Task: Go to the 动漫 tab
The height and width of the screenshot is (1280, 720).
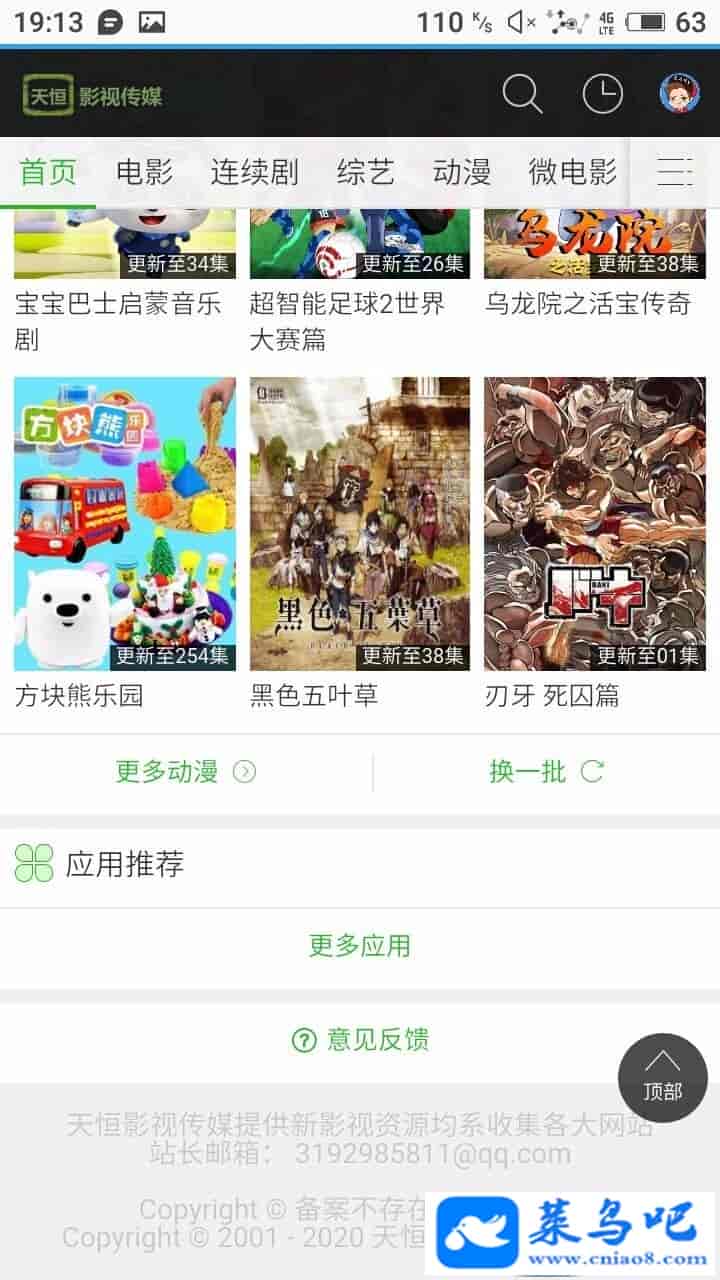Action: click(x=461, y=172)
